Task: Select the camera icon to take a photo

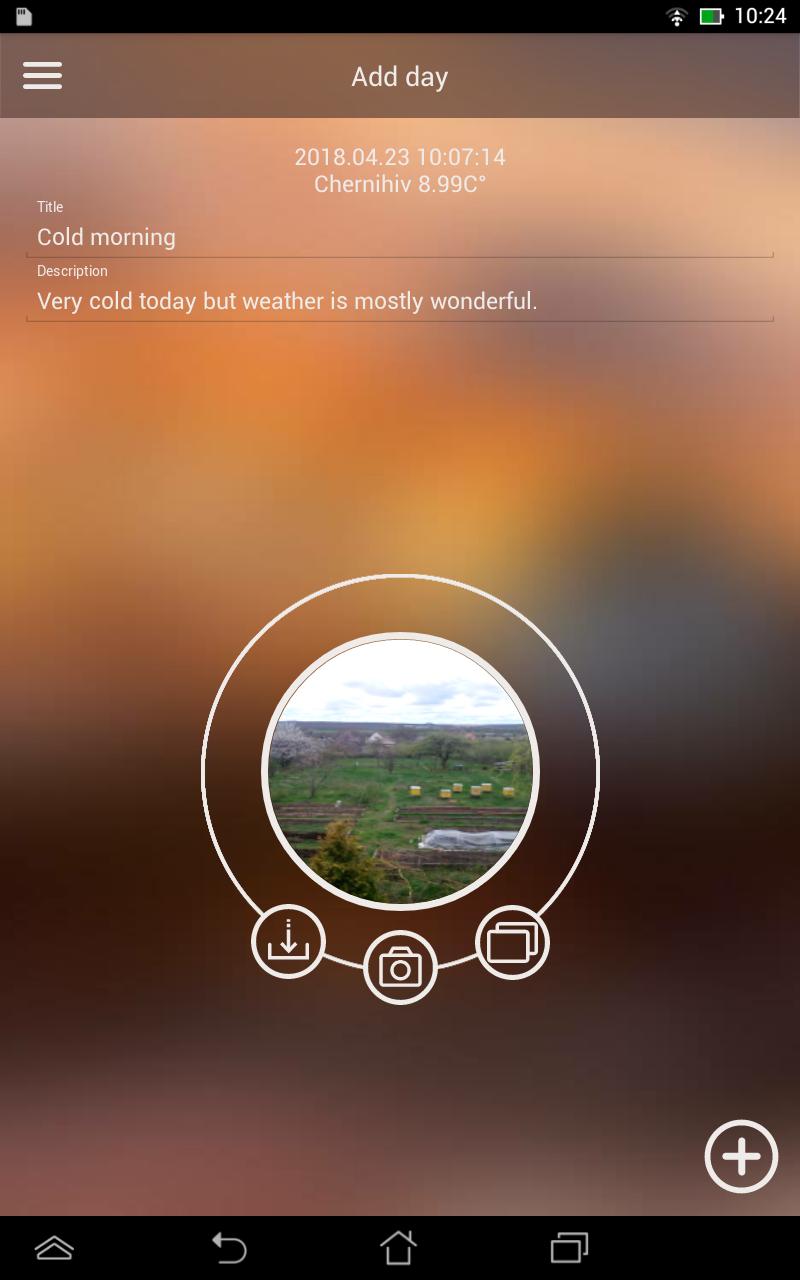Action: click(400, 966)
